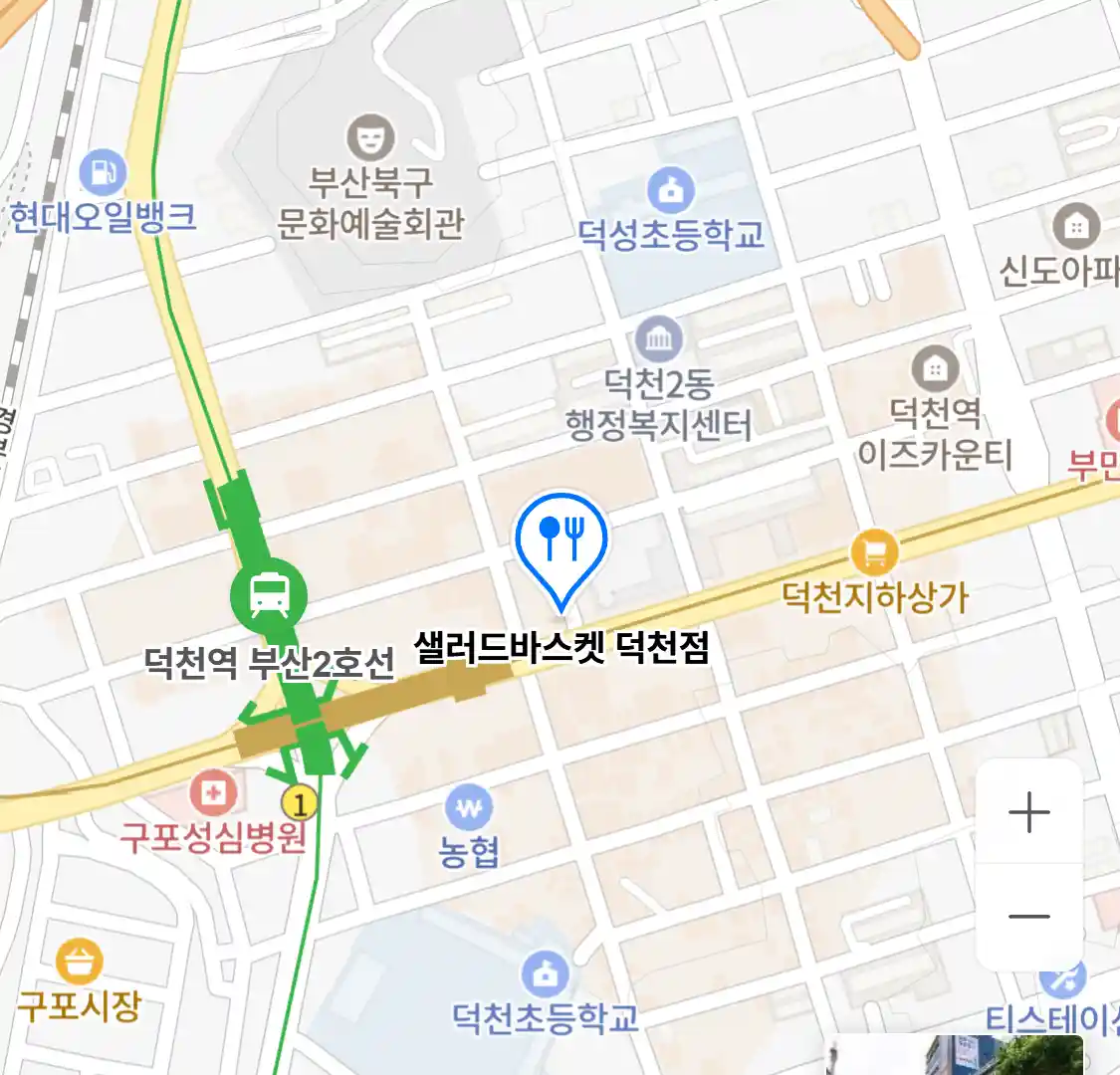Open the 덕천역 이즈카운티 apartment marker
The width and height of the screenshot is (1120, 1075).
coord(934,370)
